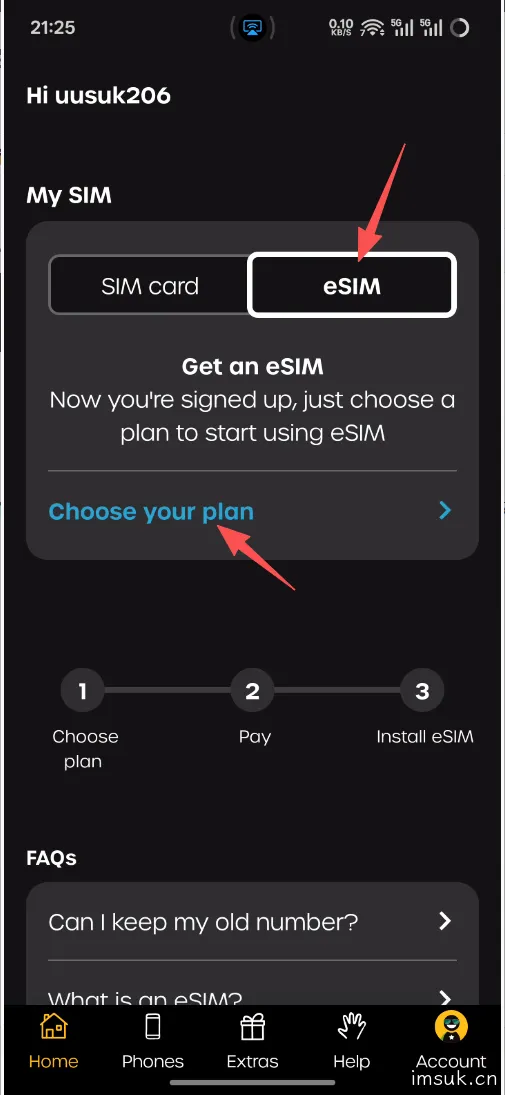Go to the Home tab
The height and width of the screenshot is (1095, 505).
[53, 1043]
